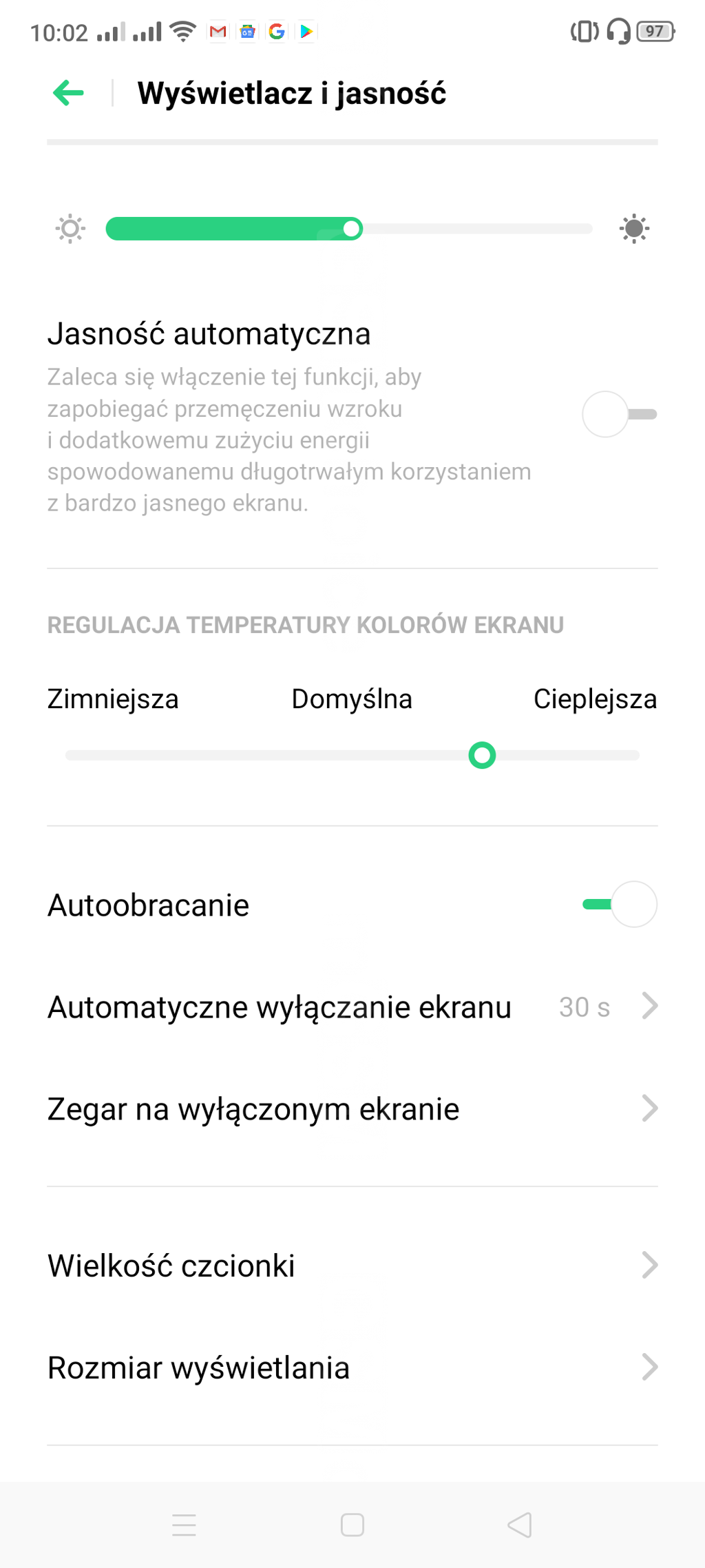This screenshot has width=705, height=1568.
Task: Open Wielkość czcionki settings
Action: tap(352, 1266)
